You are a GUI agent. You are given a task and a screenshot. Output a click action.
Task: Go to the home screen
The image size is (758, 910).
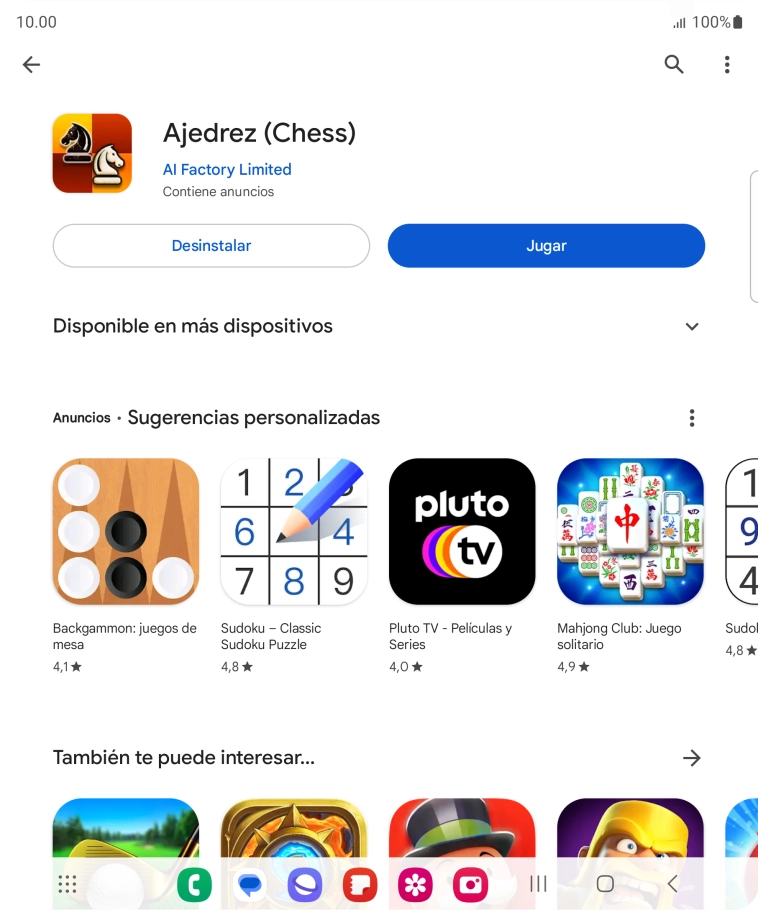click(605, 884)
